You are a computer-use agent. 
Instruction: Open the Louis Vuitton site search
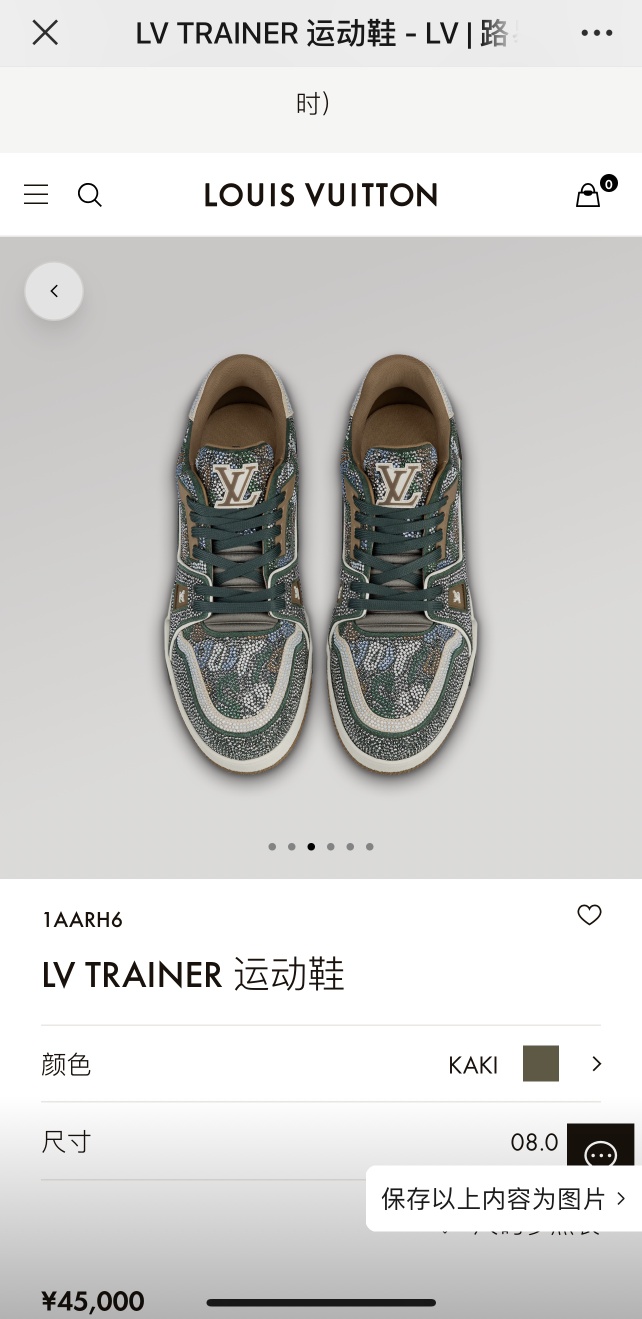click(x=90, y=195)
